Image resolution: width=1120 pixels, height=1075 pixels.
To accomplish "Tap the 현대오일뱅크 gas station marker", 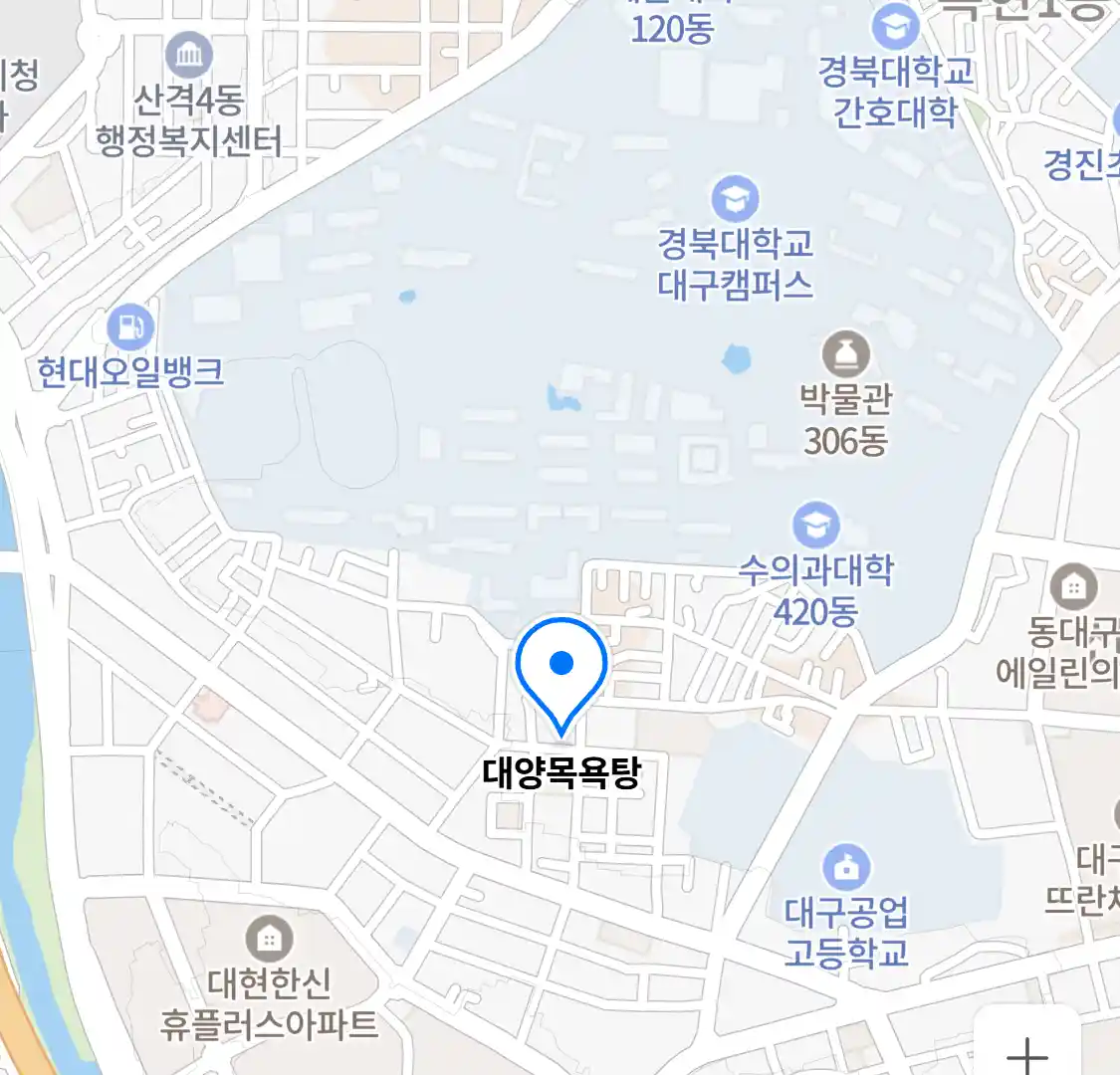I will pos(129,326).
